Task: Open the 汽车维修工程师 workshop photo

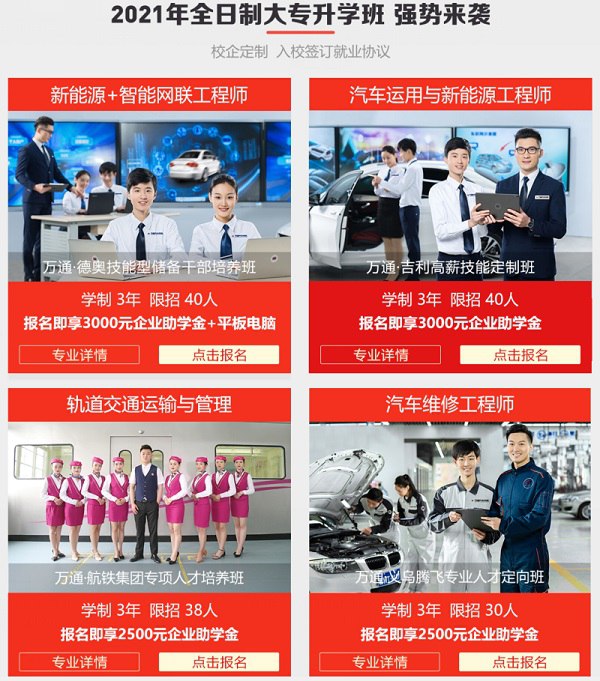Action: pyautogui.click(x=450, y=505)
